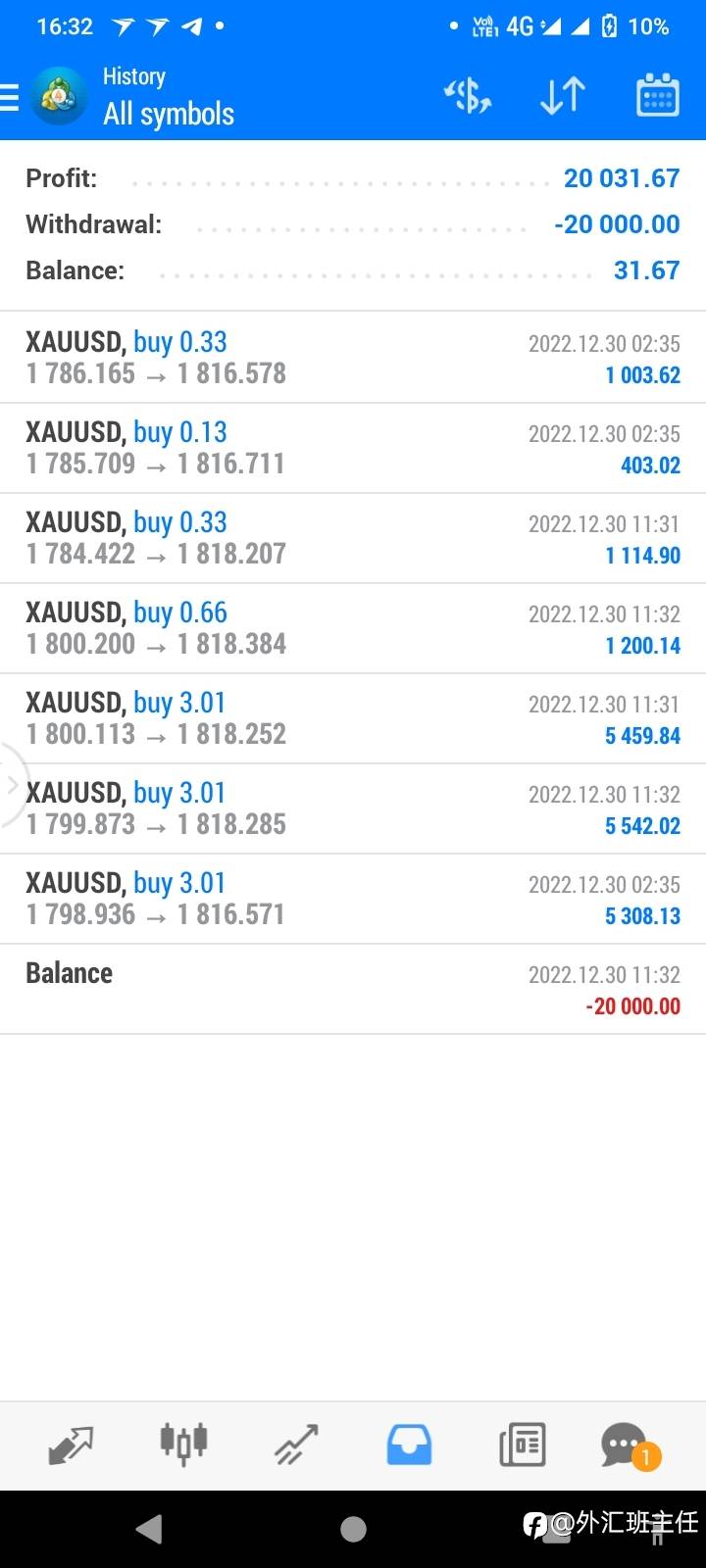Switch to the Quotes tab
706x1568 pixels.
point(71,1445)
